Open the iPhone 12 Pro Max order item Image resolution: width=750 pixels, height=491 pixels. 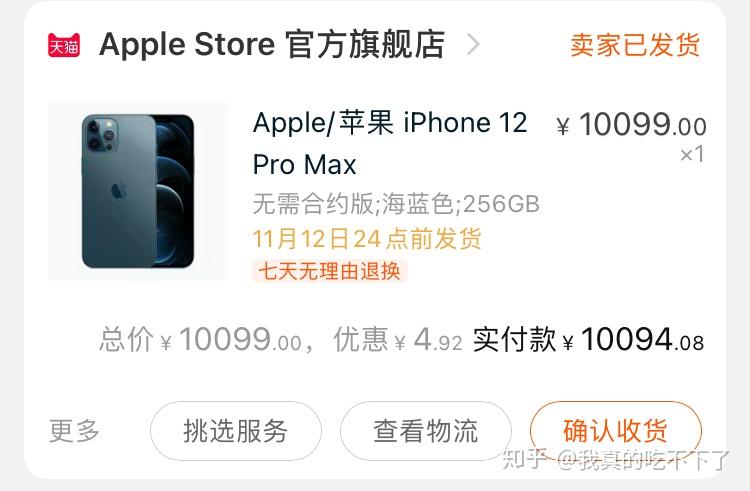tap(390, 143)
